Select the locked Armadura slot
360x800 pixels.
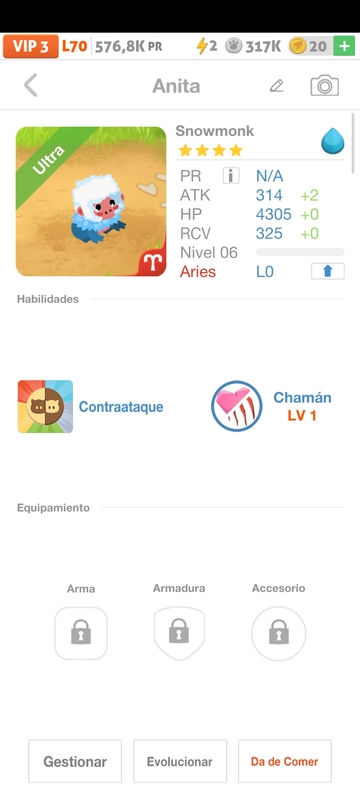[x=179, y=633]
